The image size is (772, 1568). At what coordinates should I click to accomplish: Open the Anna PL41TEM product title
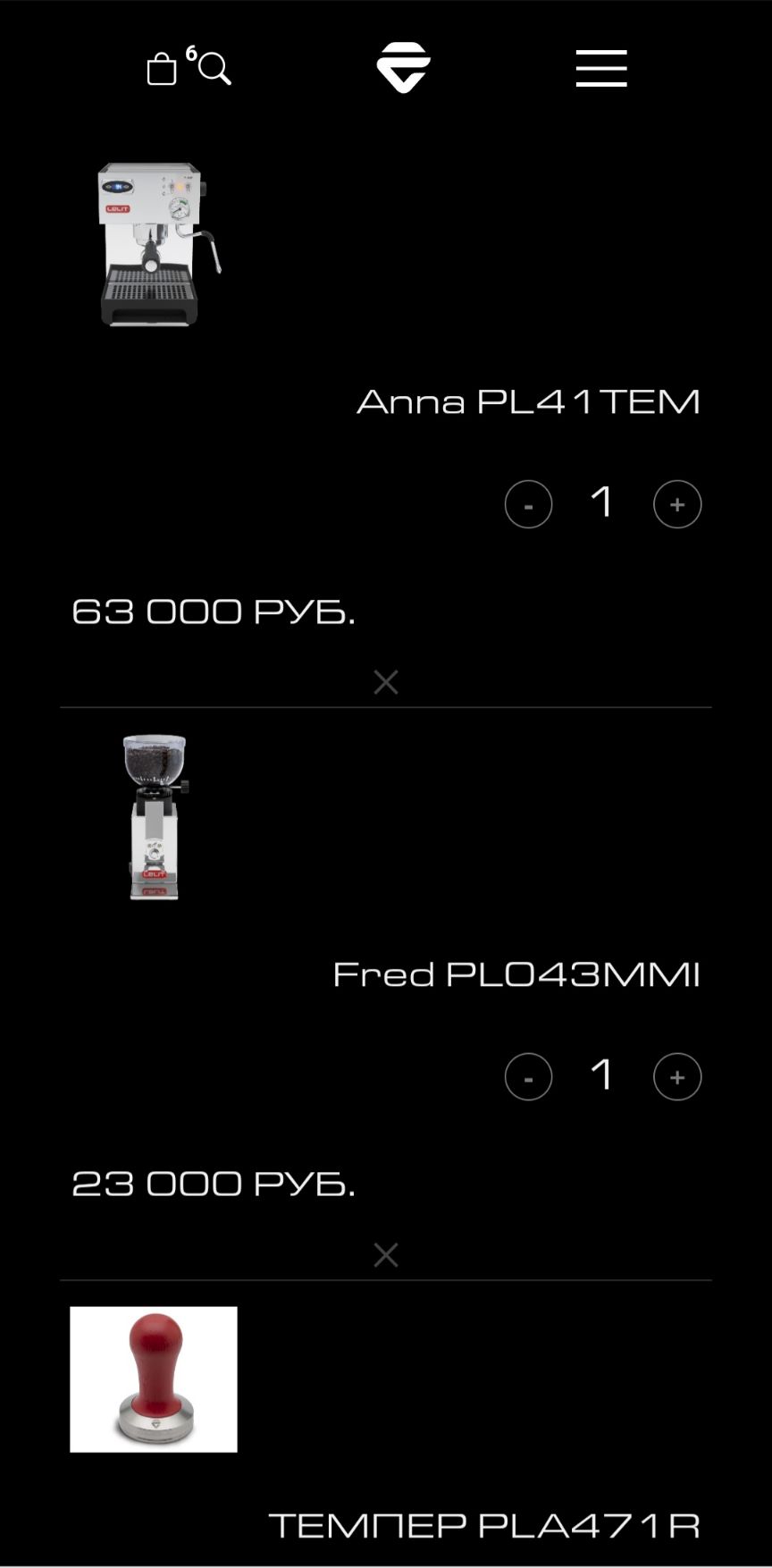[x=528, y=402]
